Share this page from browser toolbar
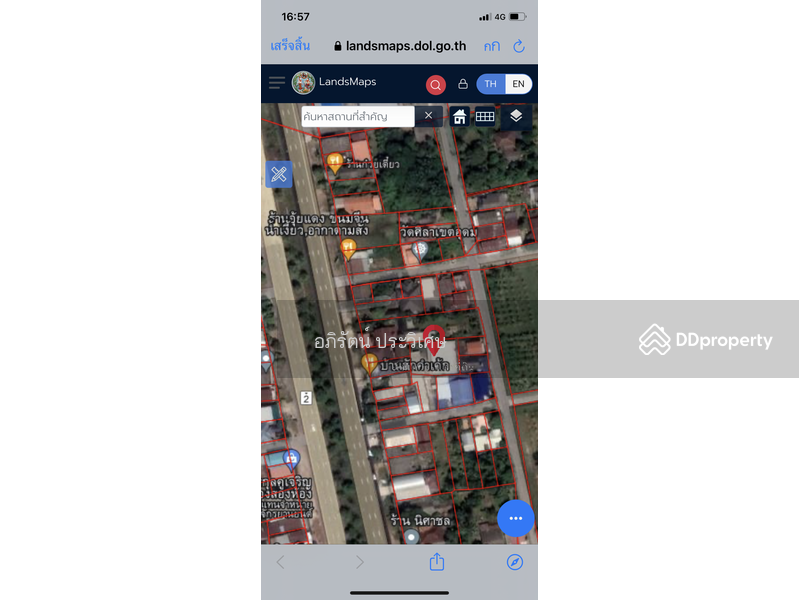The image size is (800, 600). point(437,562)
